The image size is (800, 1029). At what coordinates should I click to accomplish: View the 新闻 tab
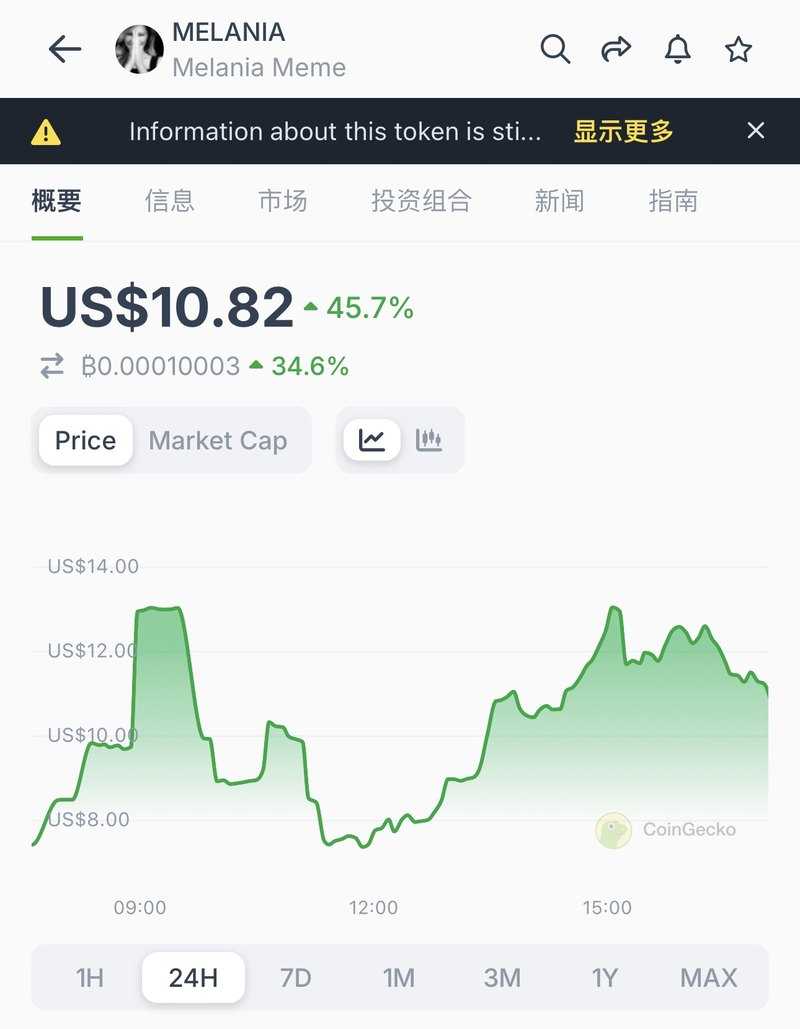tap(559, 201)
